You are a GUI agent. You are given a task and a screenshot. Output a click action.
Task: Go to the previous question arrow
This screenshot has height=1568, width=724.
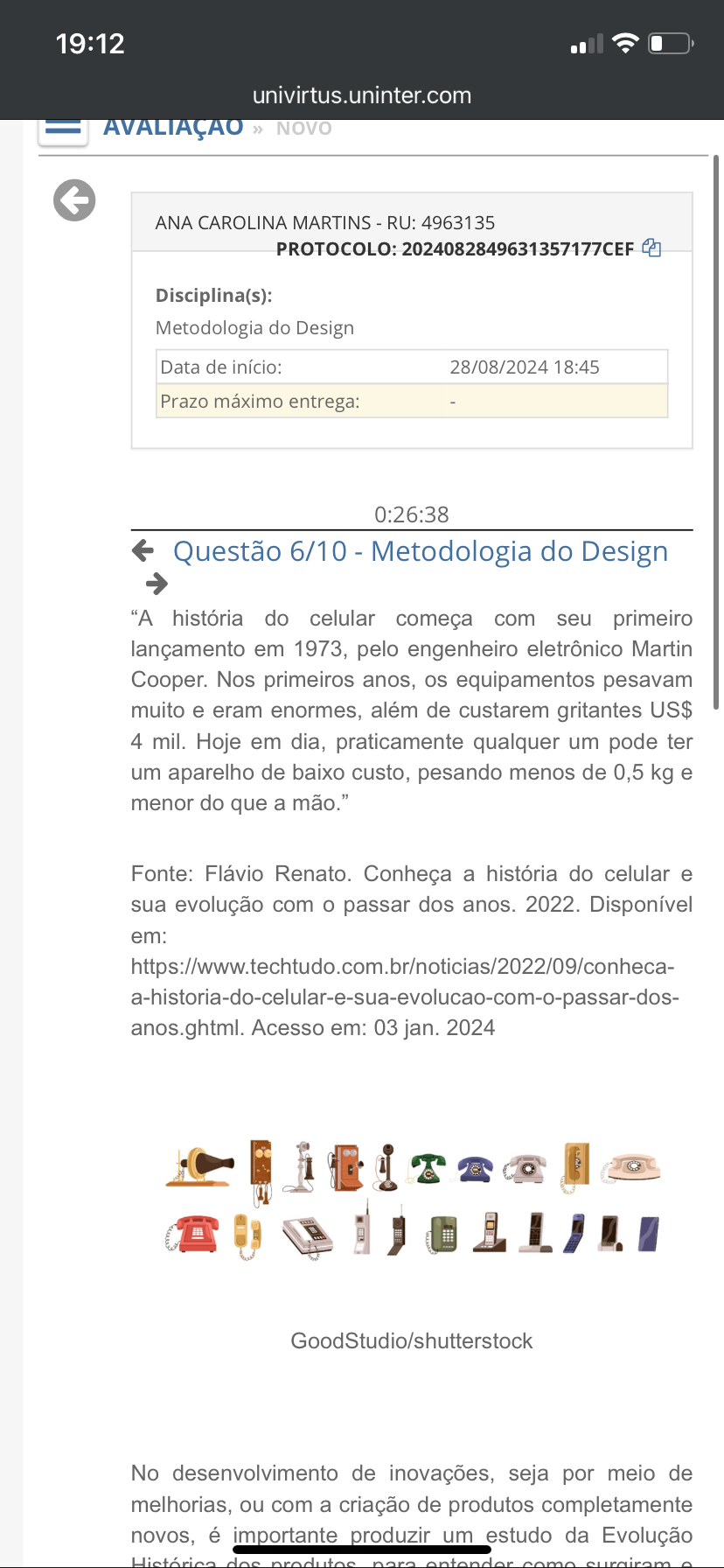143,550
